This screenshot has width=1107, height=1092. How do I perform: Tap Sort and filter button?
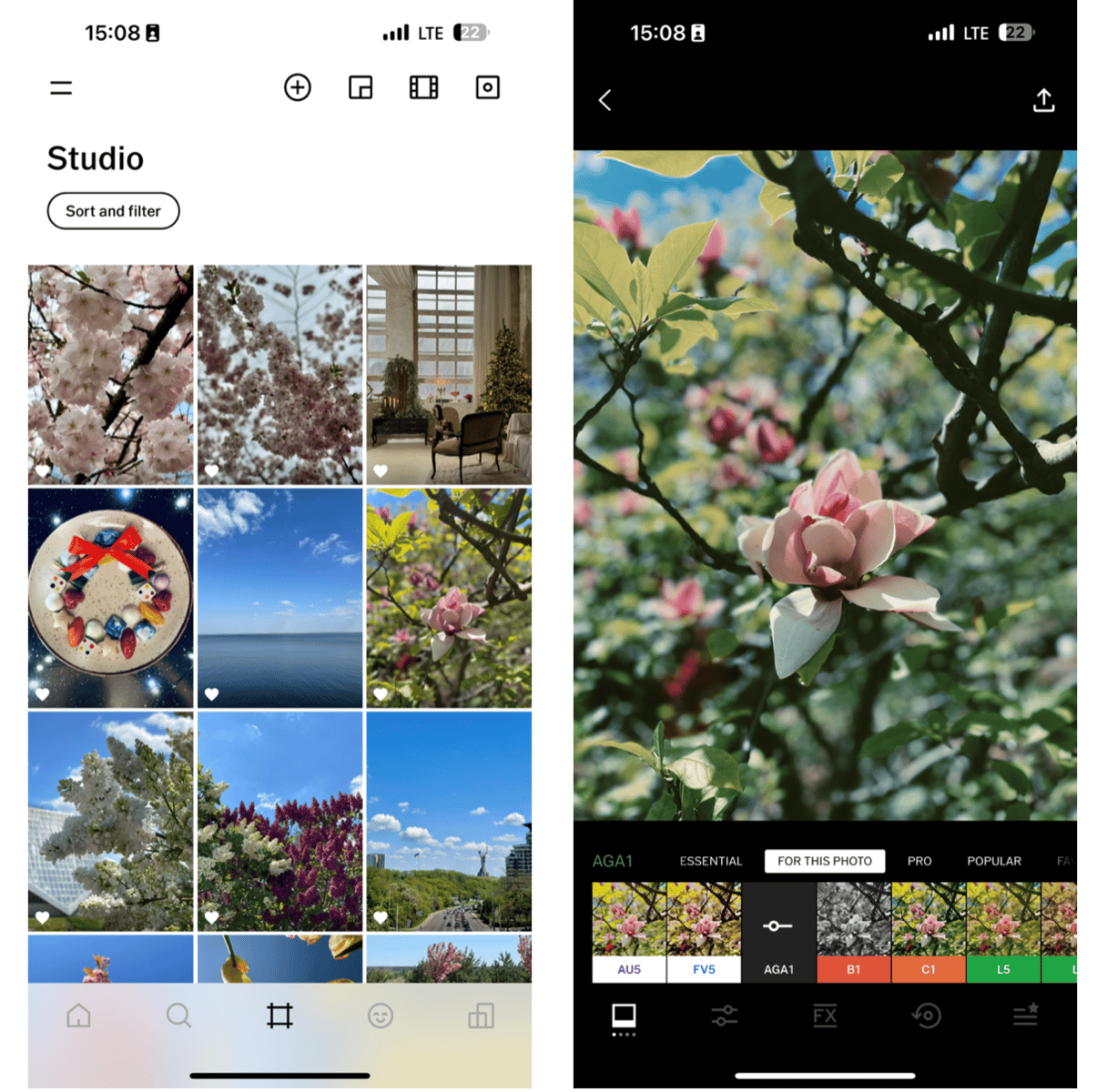pos(113,211)
